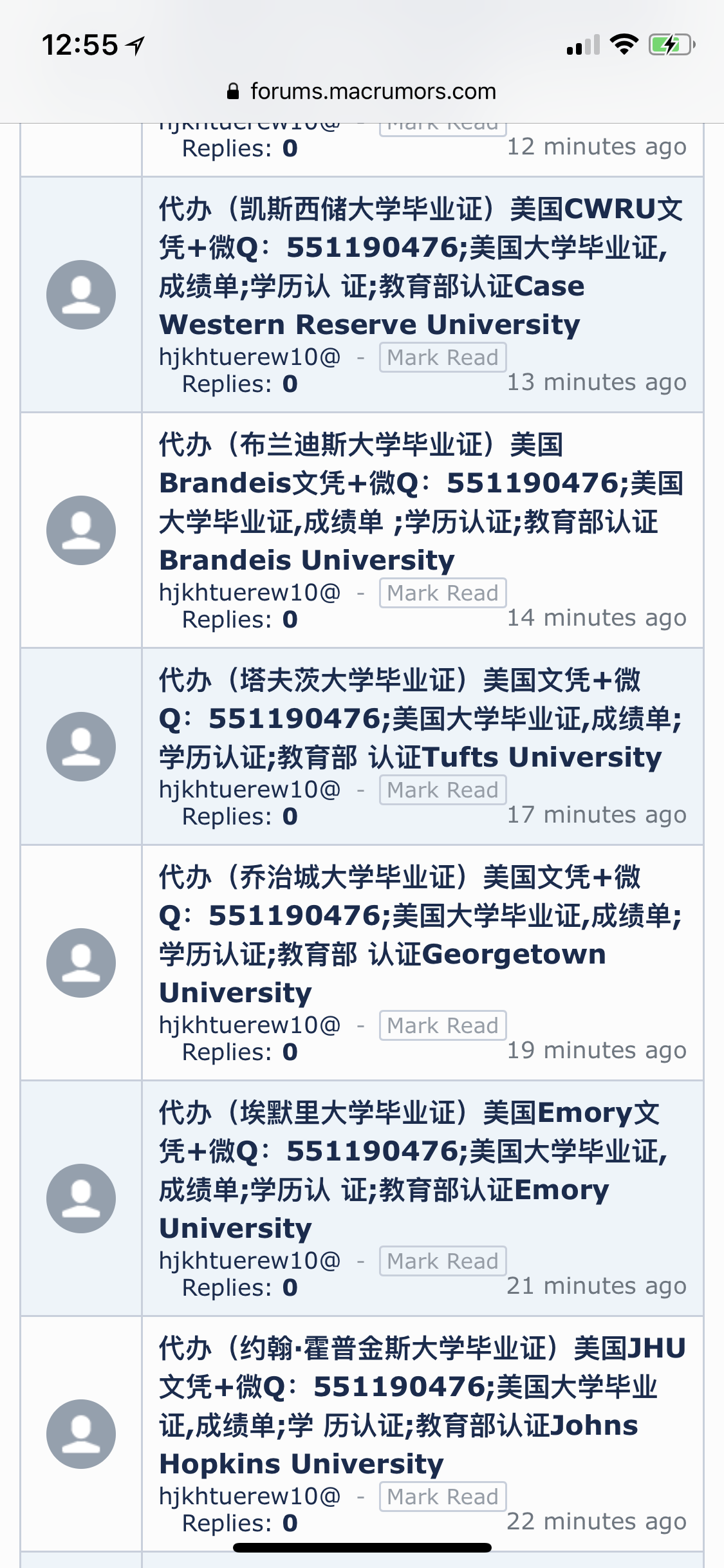Mark the Georgetown thread as read
Viewport: 724px width, 1568px height.
coord(443,1025)
